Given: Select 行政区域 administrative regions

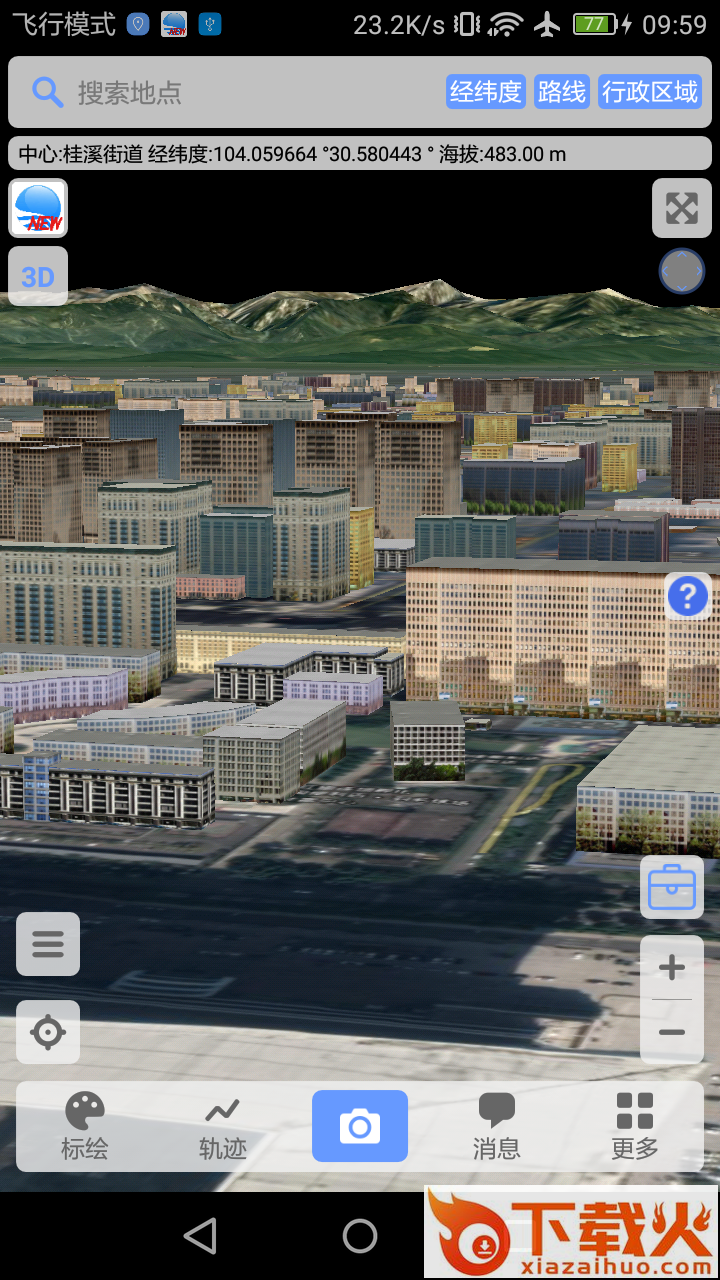Looking at the screenshot, I should [x=650, y=92].
